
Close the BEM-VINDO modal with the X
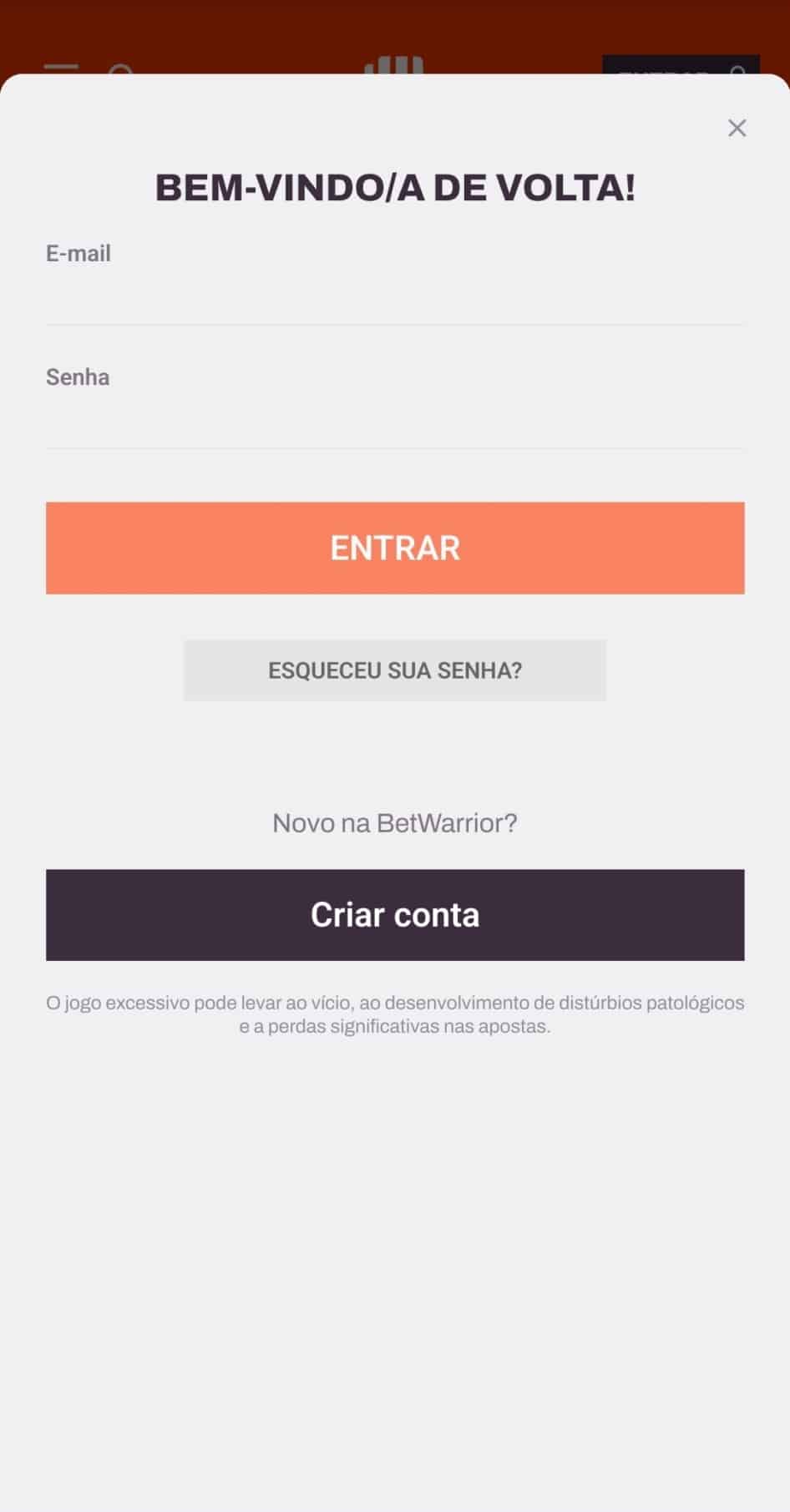(737, 129)
